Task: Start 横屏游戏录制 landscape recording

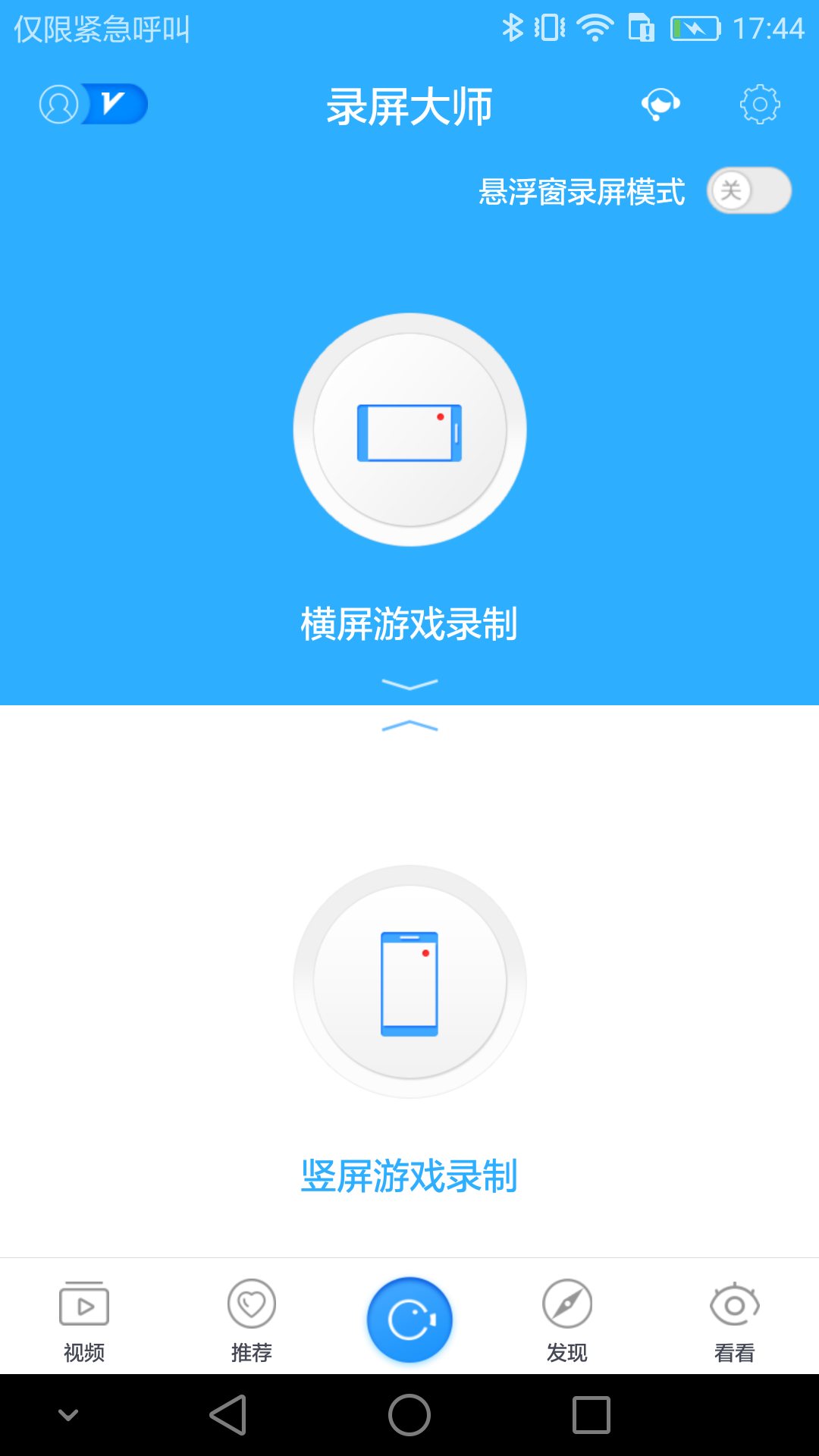Action: tap(409, 430)
